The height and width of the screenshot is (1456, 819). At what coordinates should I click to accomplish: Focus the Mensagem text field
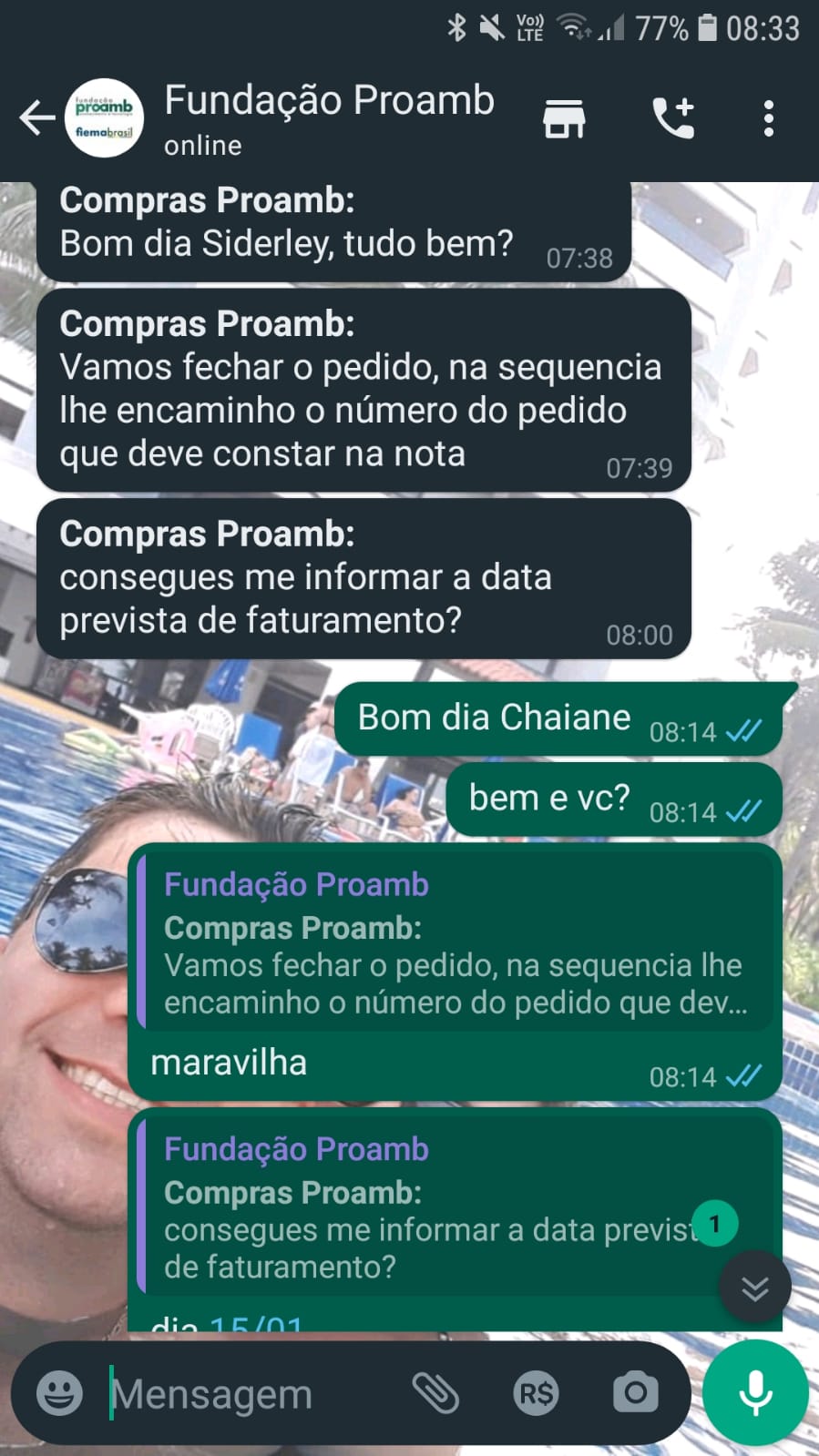246,1393
